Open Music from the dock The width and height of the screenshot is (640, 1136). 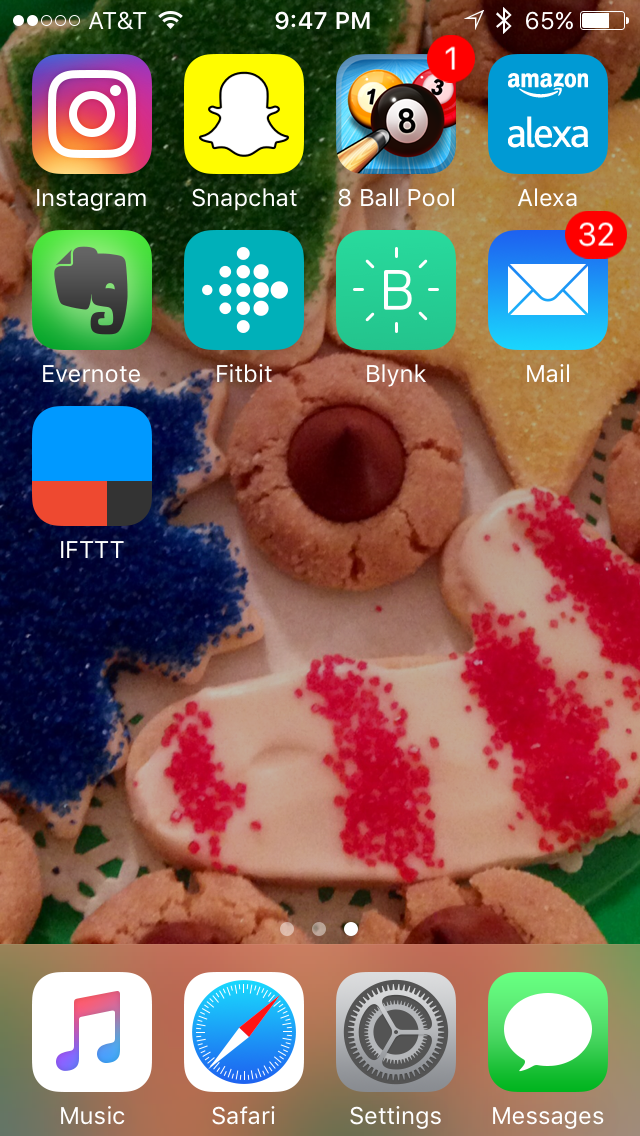coord(92,1032)
